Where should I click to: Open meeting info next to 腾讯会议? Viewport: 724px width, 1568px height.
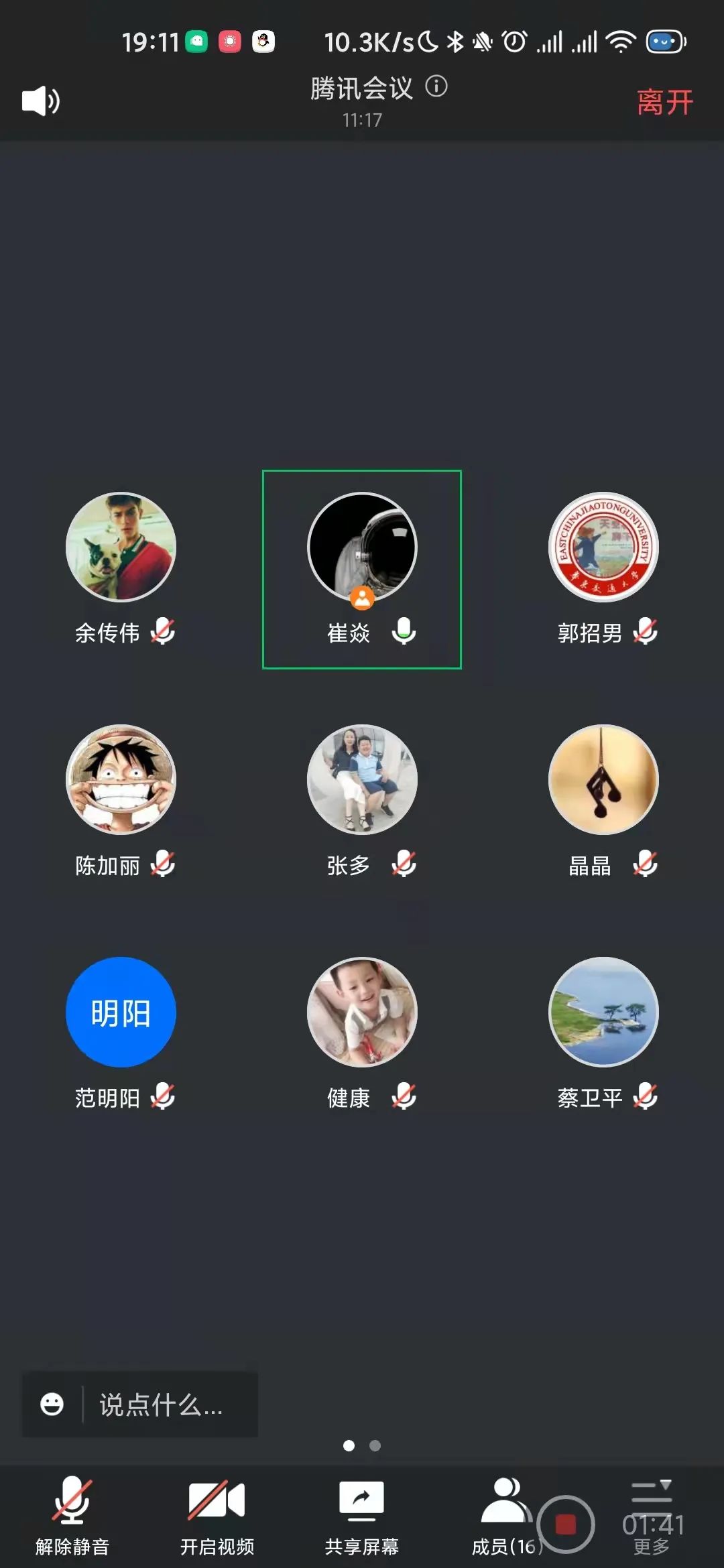(436, 86)
